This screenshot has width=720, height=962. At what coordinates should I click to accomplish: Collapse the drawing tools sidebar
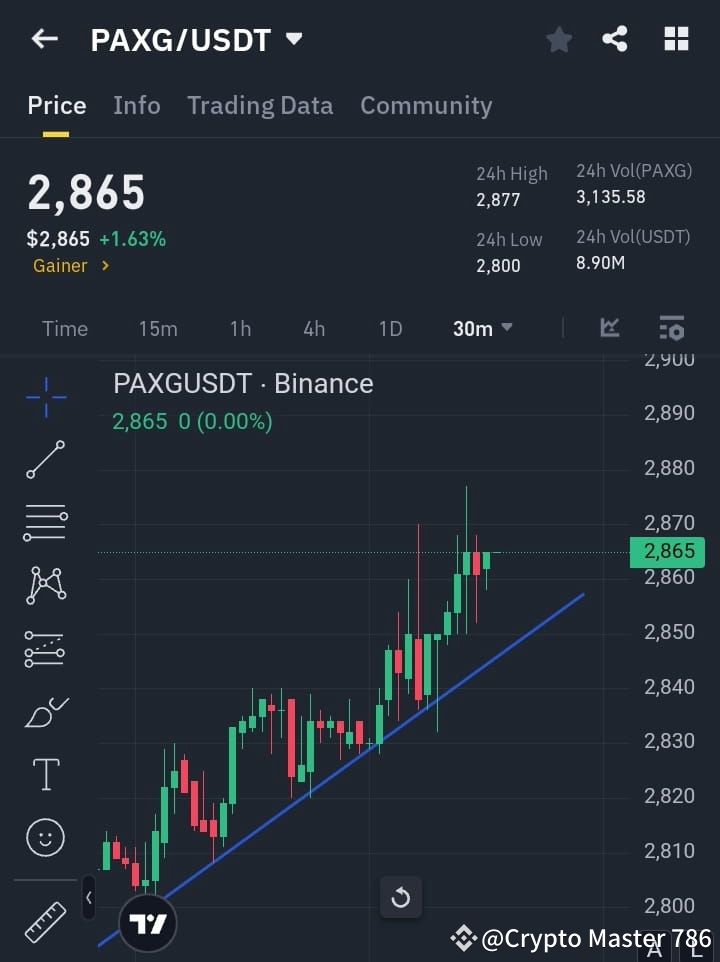(89, 898)
